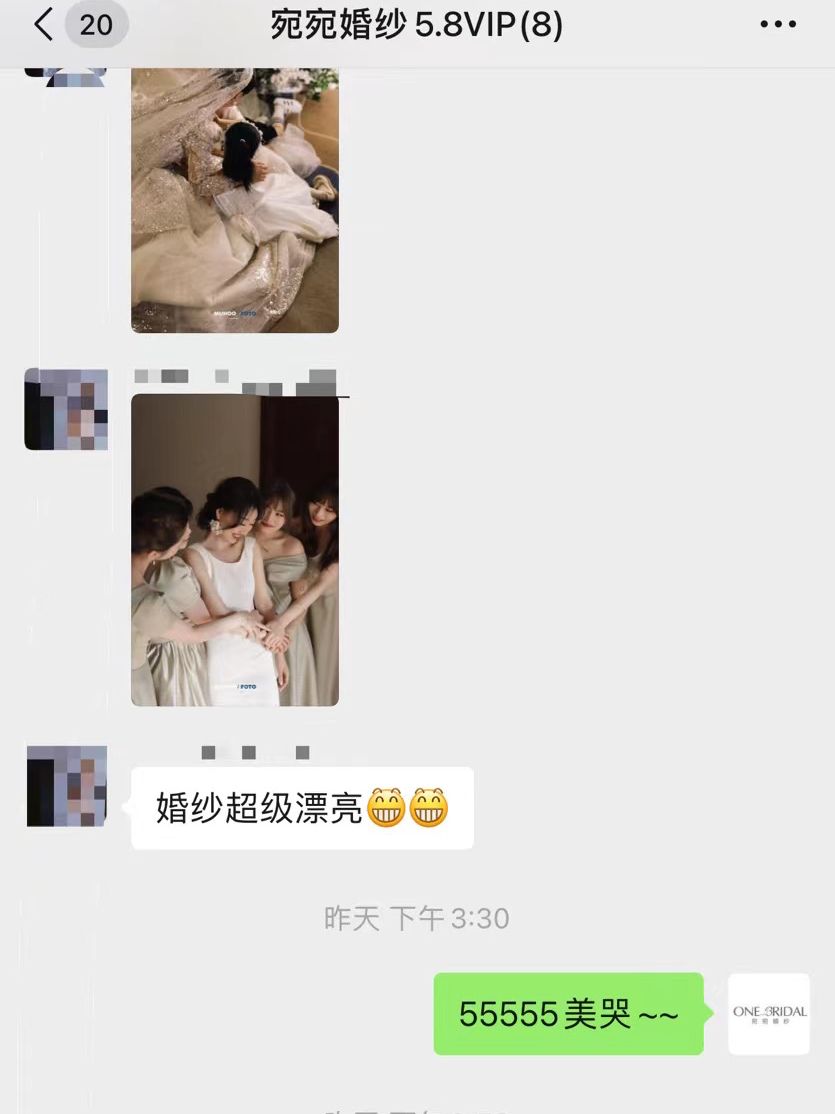Image resolution: width=835 pixels, height=1114 pixels.
Task: Go back to the chat list
Action: click(x=43, y=25)
